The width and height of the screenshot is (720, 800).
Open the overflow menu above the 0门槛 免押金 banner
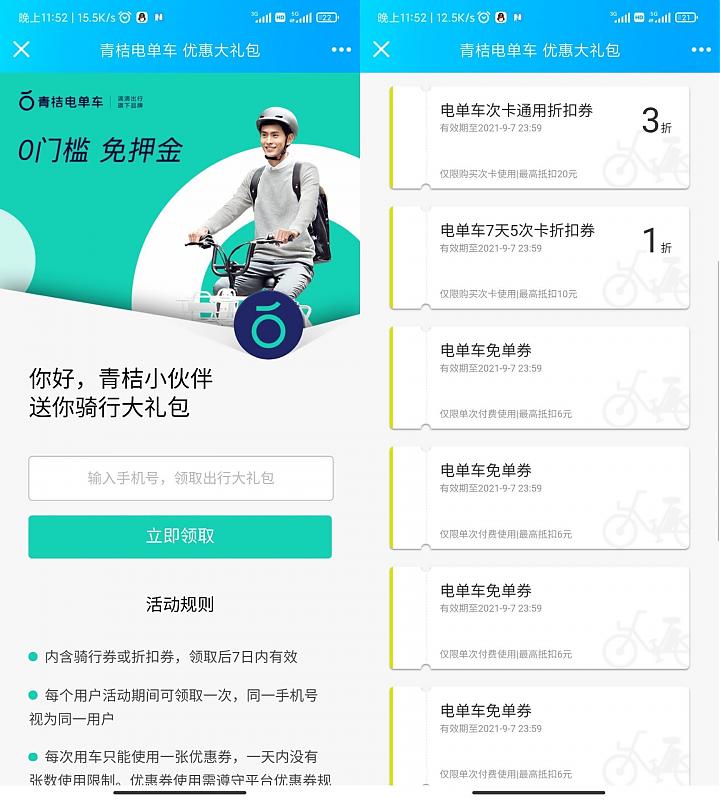point(341,50)
